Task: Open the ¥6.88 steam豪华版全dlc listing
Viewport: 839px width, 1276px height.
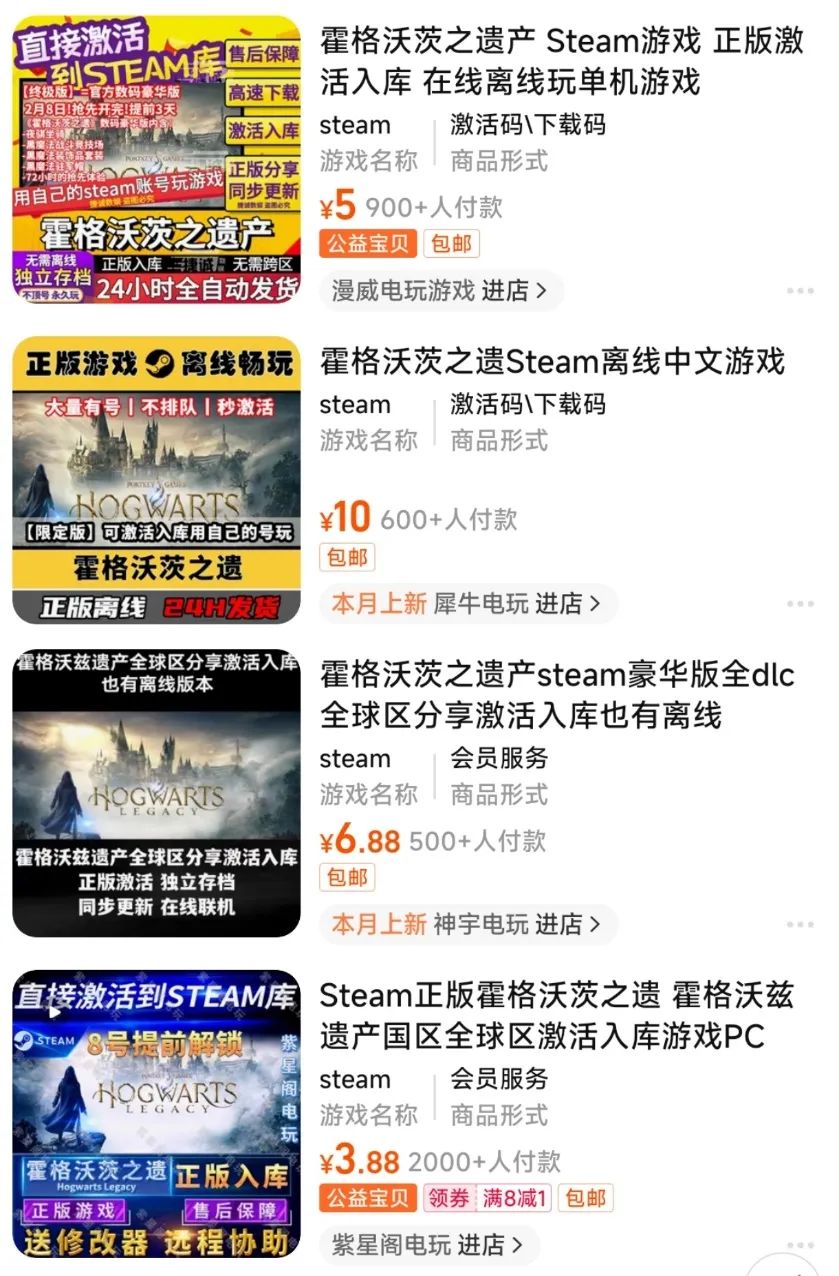Action: tap(556, 695)
